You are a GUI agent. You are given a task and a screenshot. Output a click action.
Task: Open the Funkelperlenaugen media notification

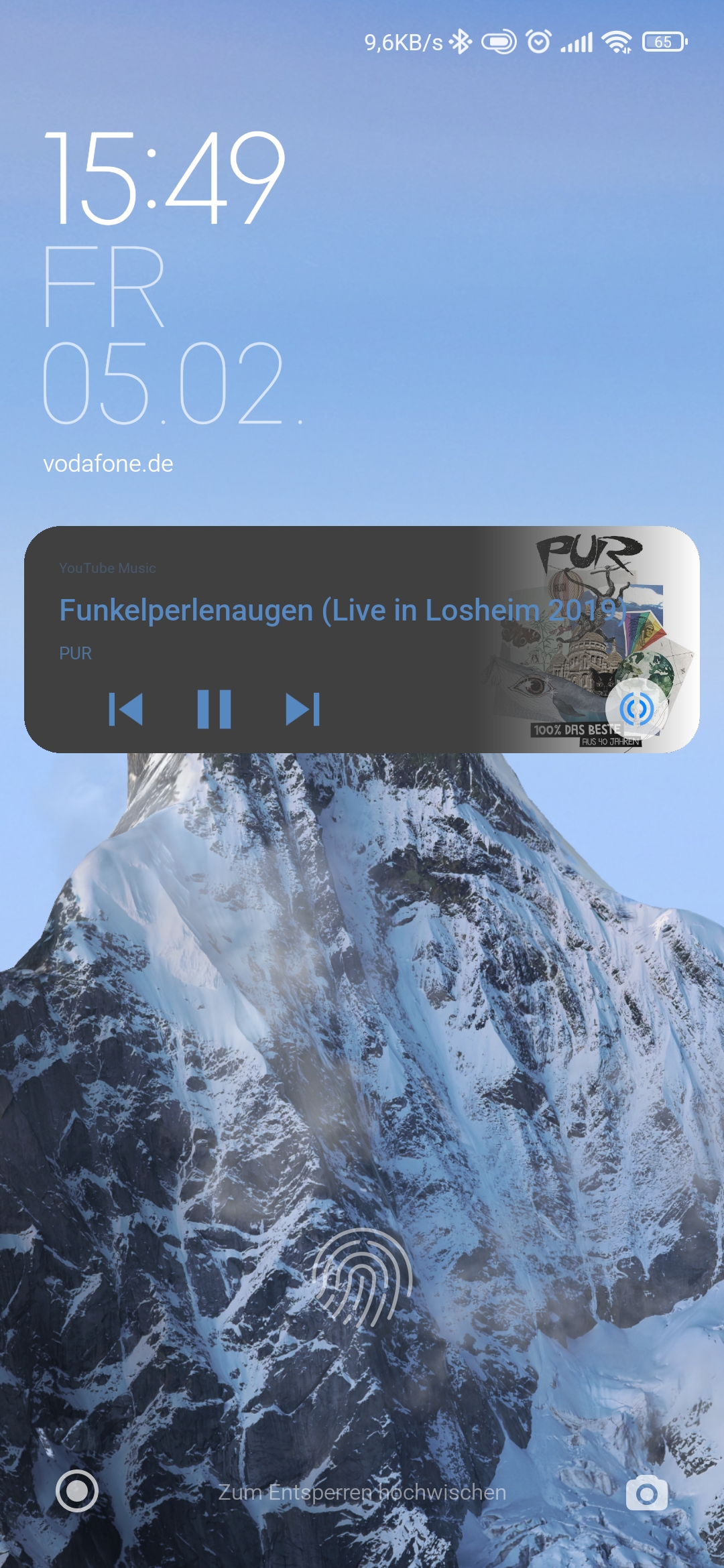[362, 639]
